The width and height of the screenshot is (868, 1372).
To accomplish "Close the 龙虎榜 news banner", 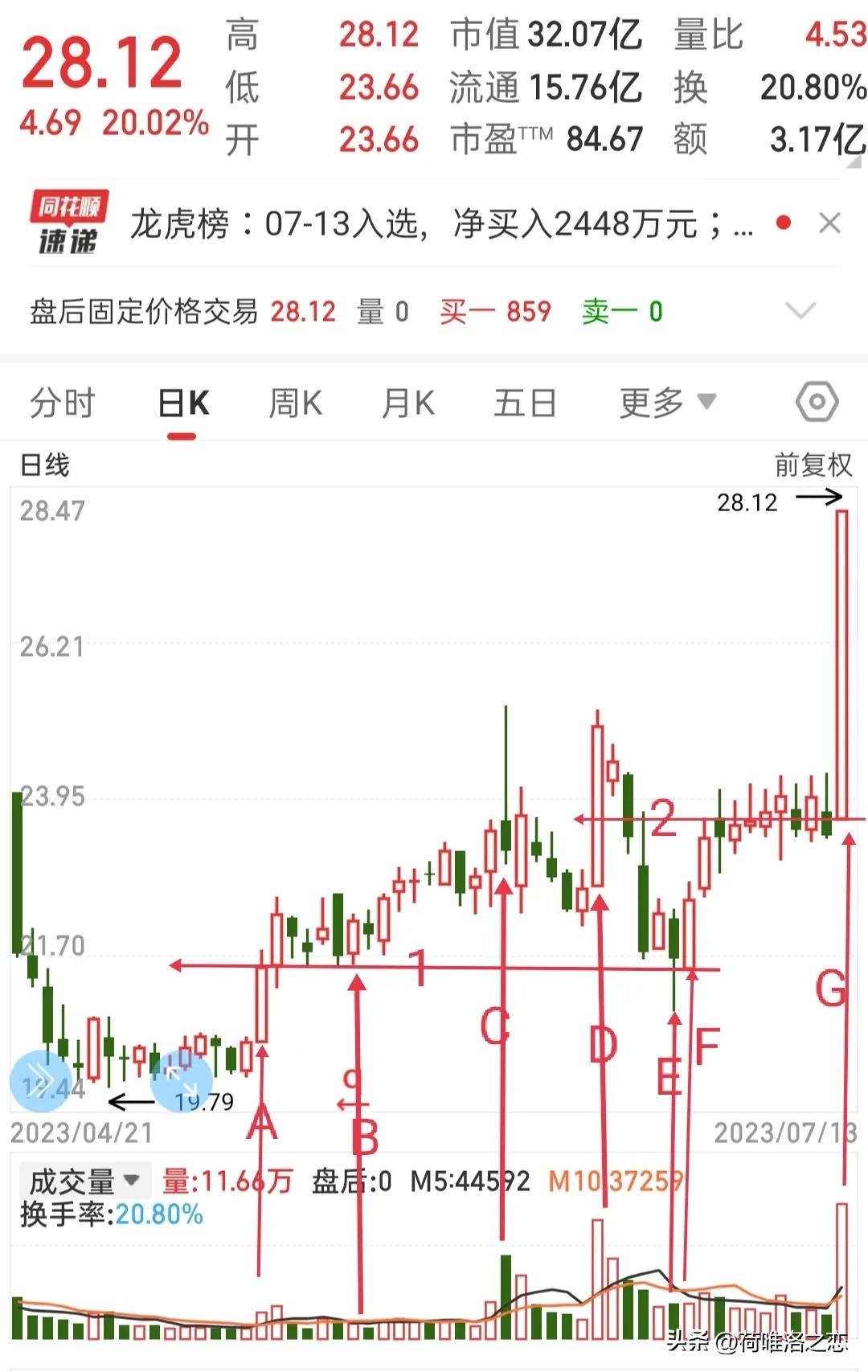I will [829, 224].
